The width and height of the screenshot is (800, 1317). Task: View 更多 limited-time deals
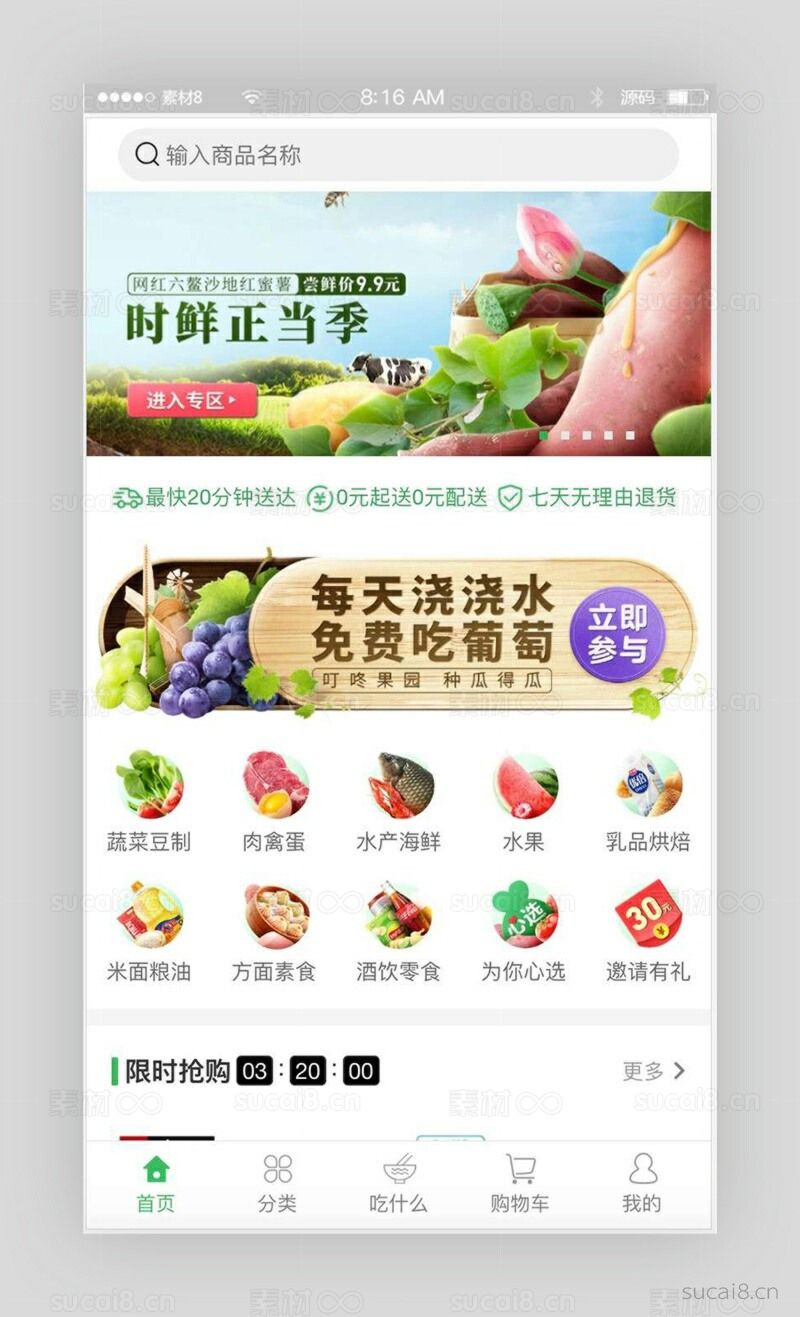click(654, 1071)
